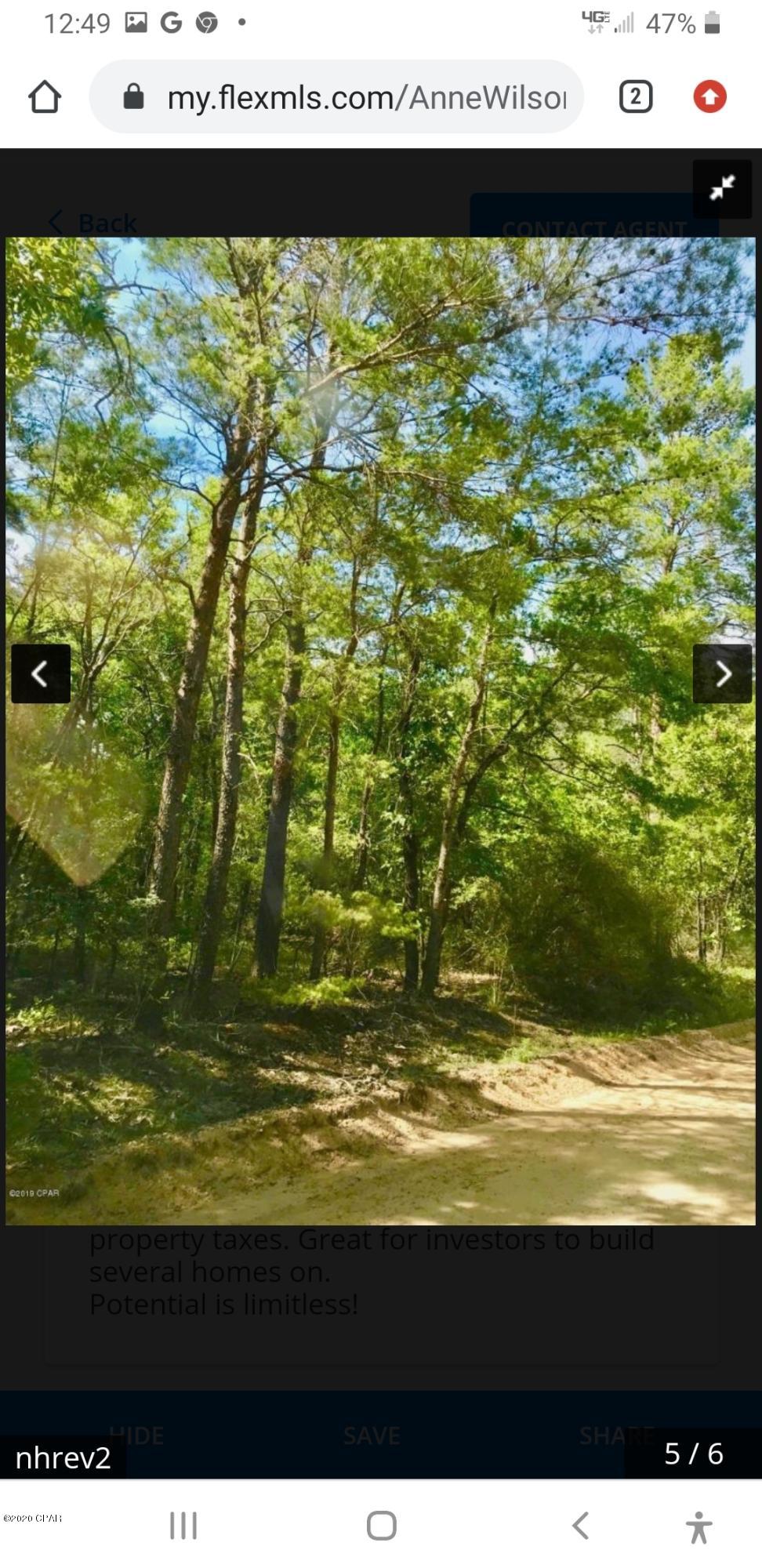Go Back to the listing details
Image resolution: width=762 pixels, height=1568 pixels.
92,222
